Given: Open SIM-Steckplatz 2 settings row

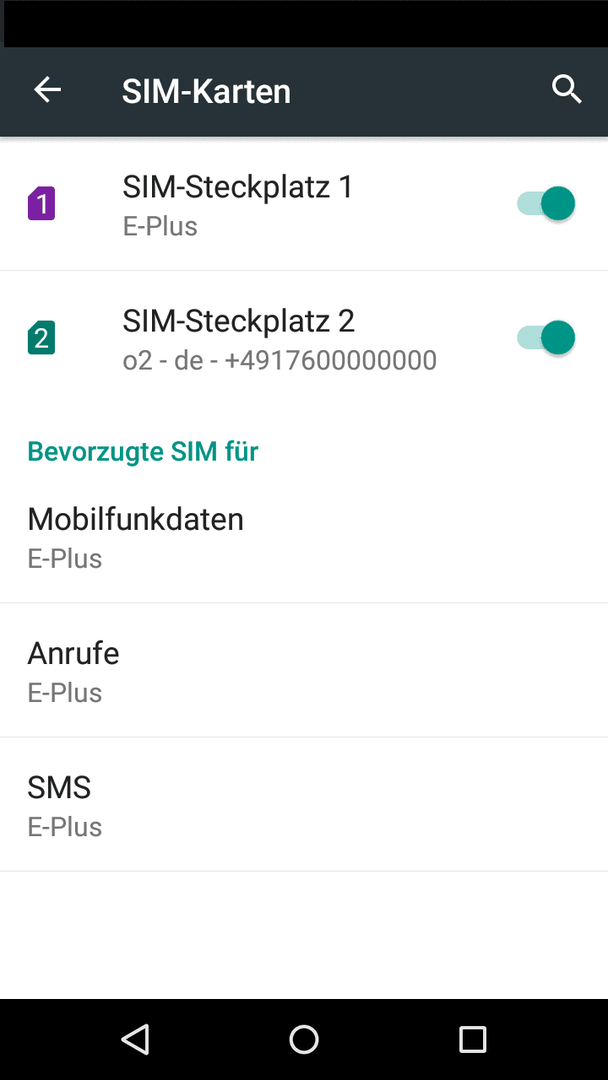Looking at the screenshot, I should coord(304,338).
